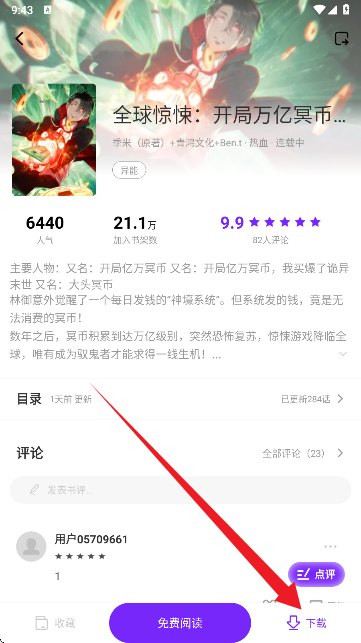The image size is (361, 643).
Task: Start reading with 免费阅读
Action: [x=180, y=623]
